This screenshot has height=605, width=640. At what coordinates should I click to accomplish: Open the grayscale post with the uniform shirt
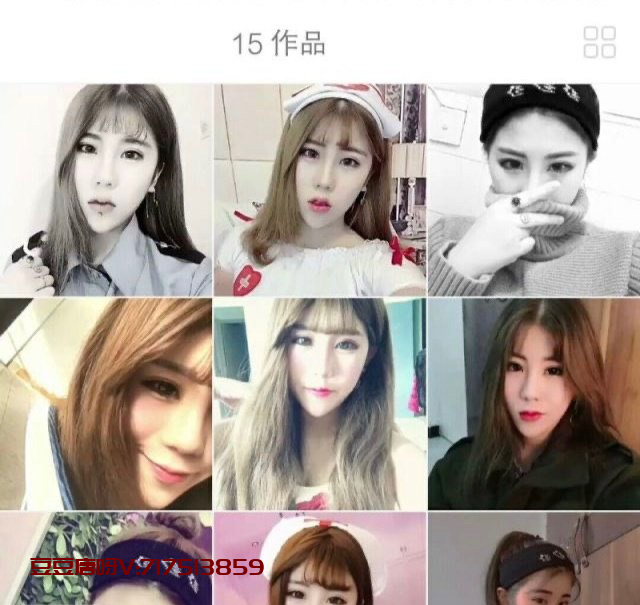tap(106, 189)
